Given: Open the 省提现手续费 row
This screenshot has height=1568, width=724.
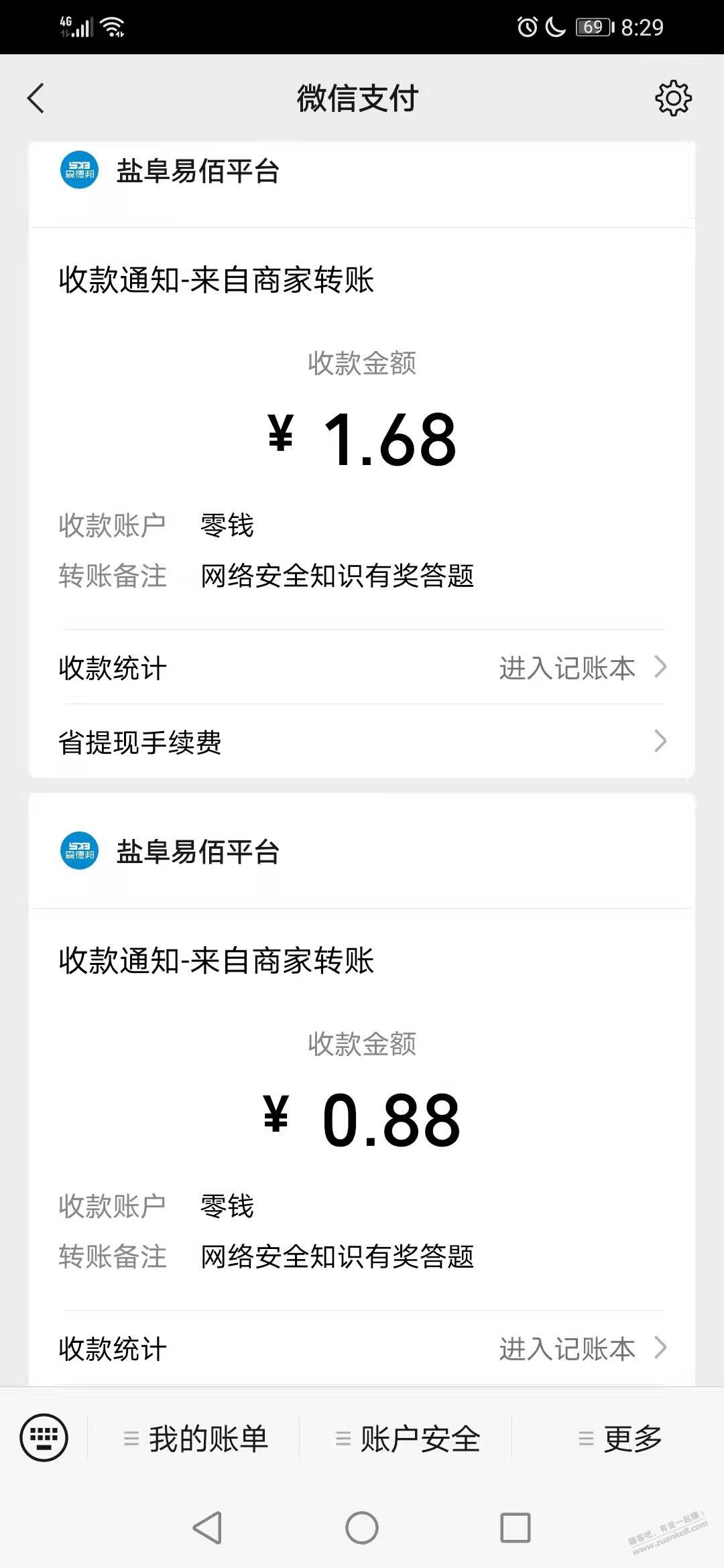Looking at the screenshot, I should [x=362, y=742].
